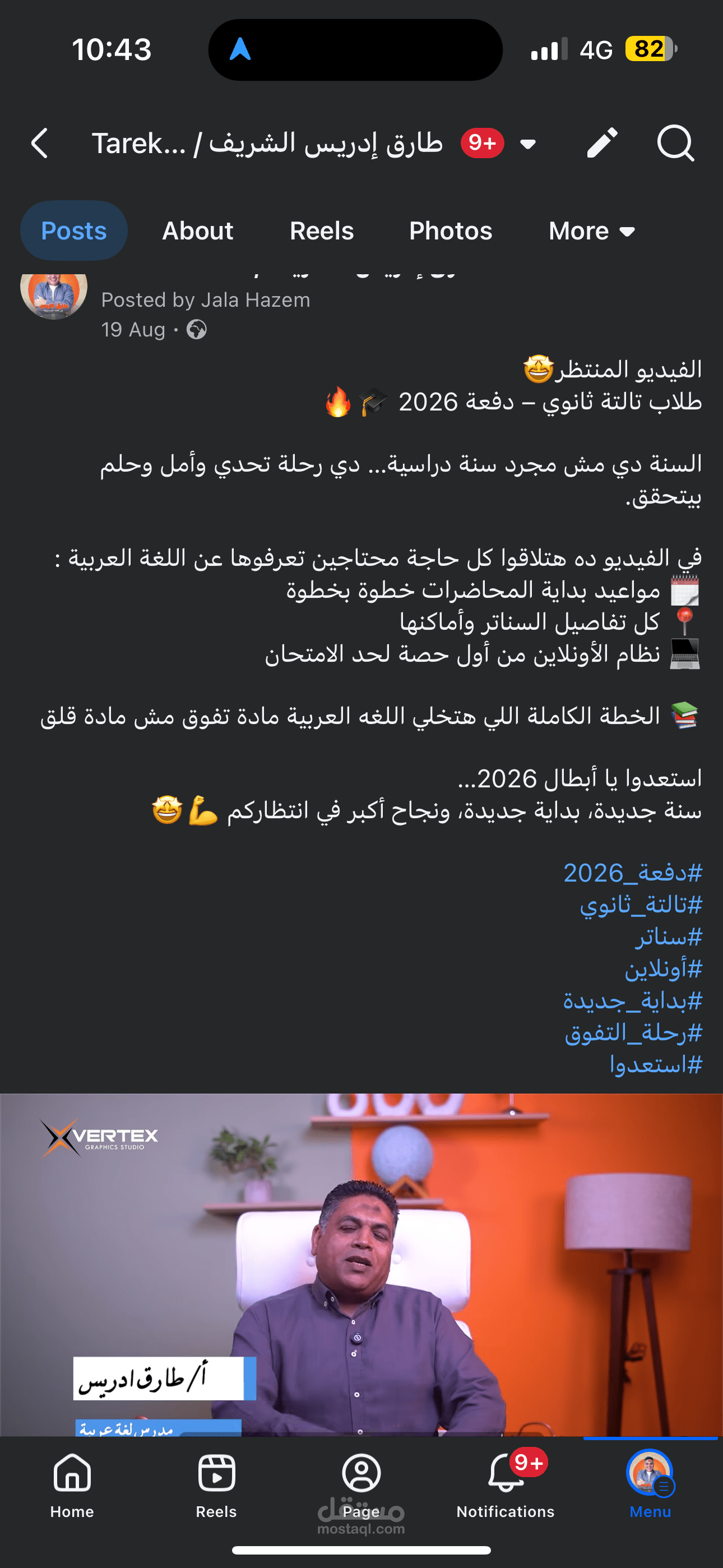Select the Posts tab
The height and width of the screenshot is (1568, 723).
[73, 230]
